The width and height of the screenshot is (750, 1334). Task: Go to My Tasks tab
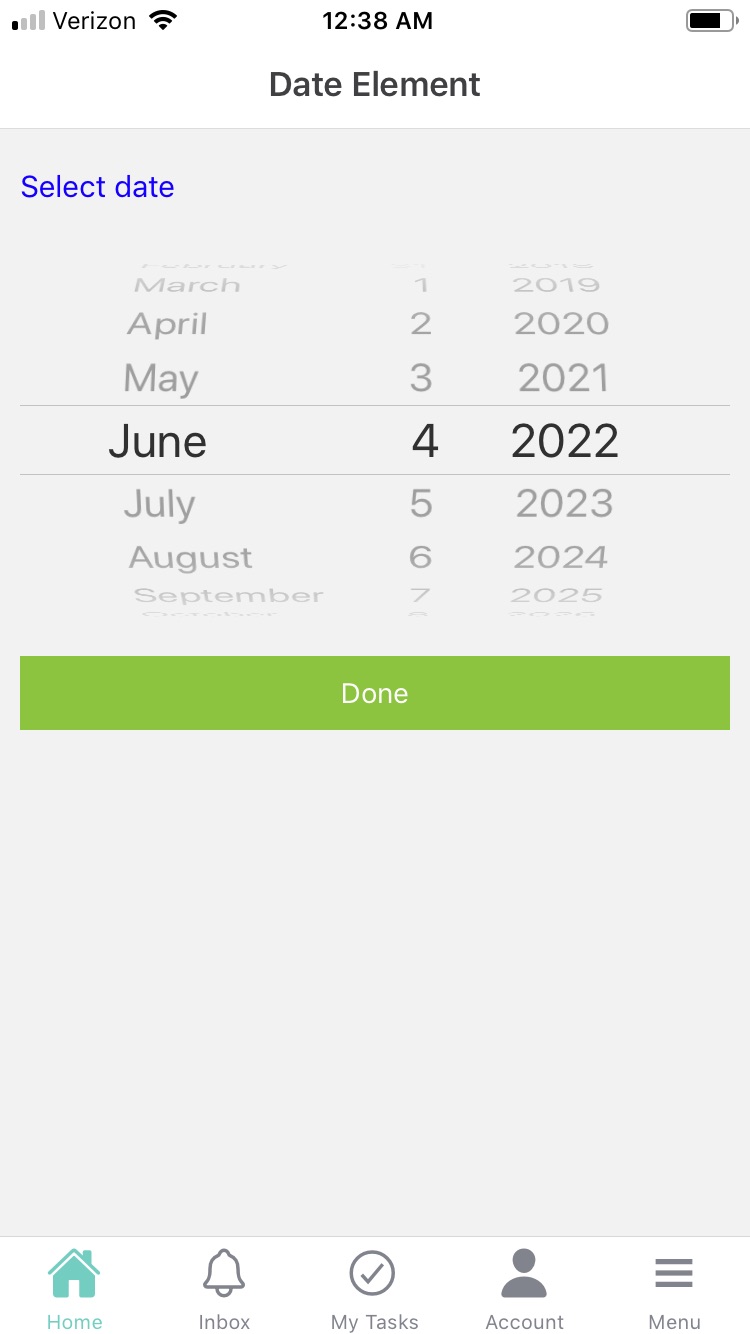[x=374, y=1290]
